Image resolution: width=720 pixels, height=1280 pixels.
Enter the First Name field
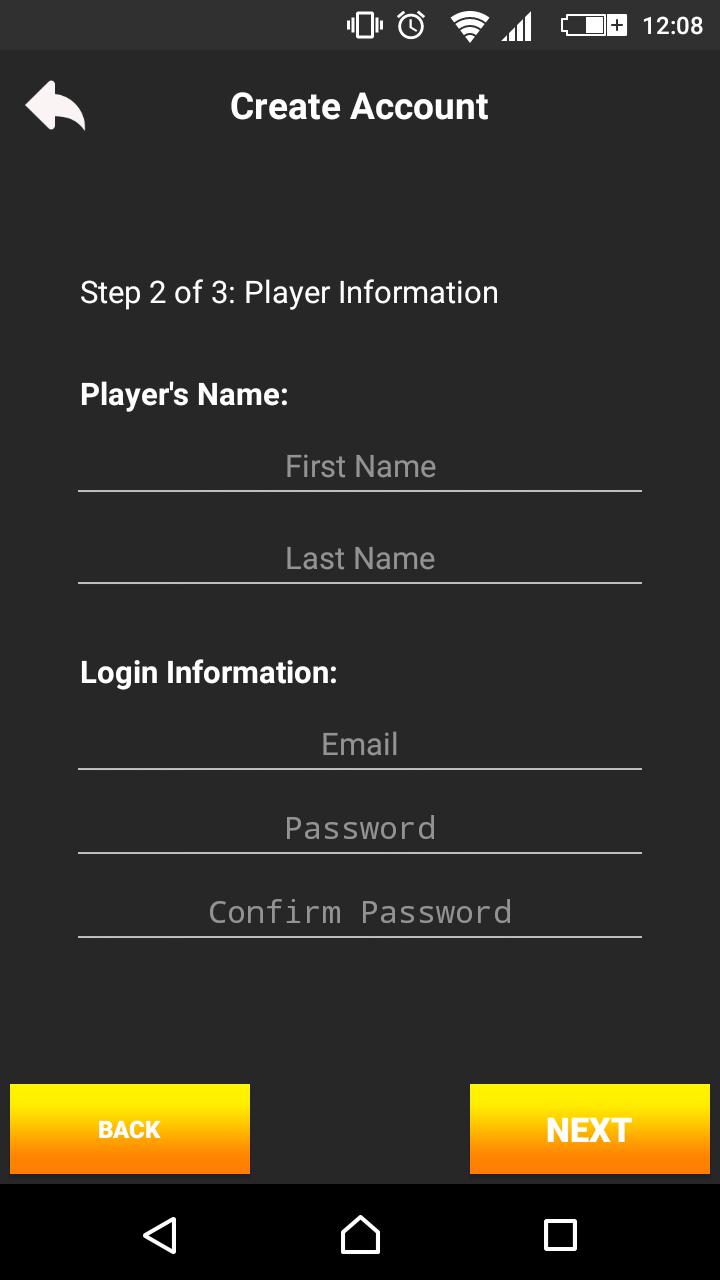point(360,467)
